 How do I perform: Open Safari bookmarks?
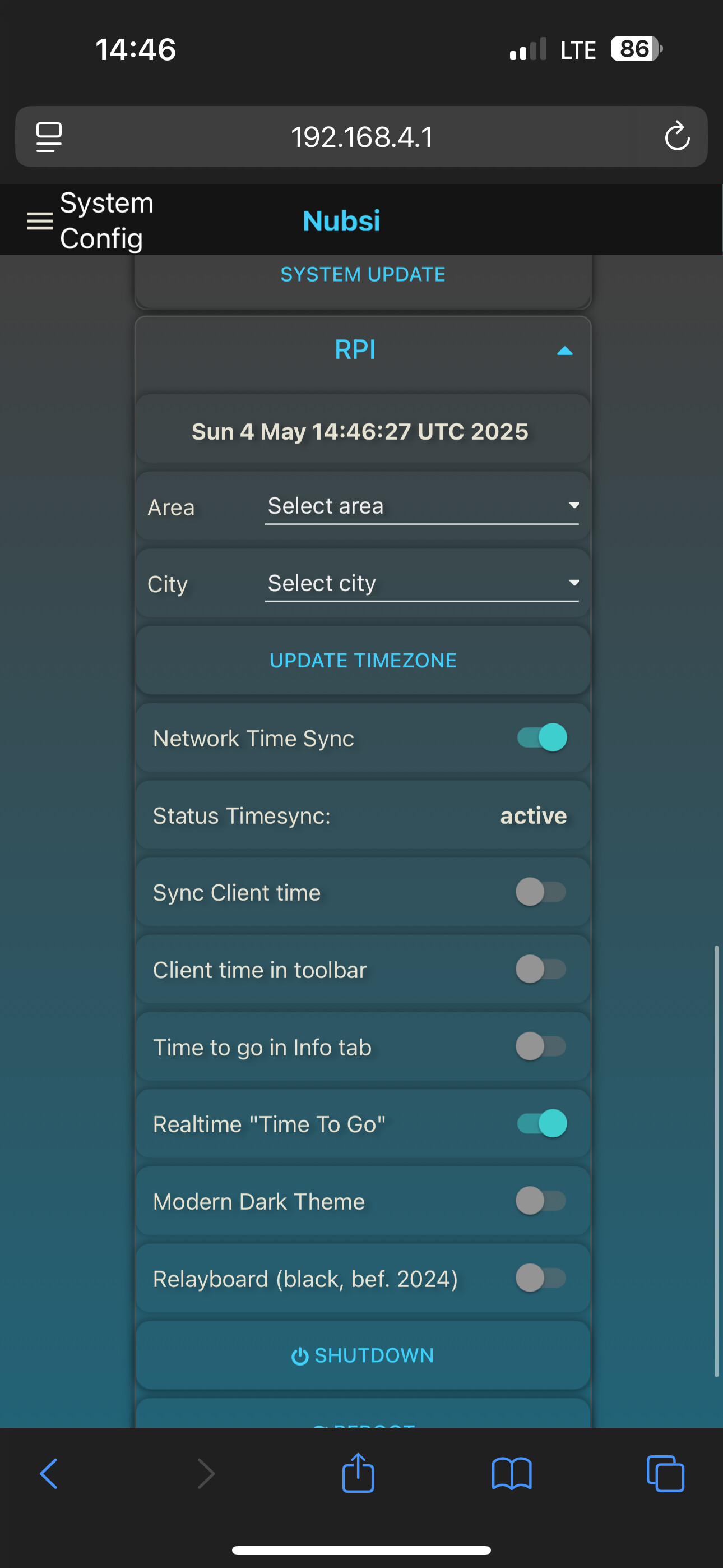[x=512, y=1474]
